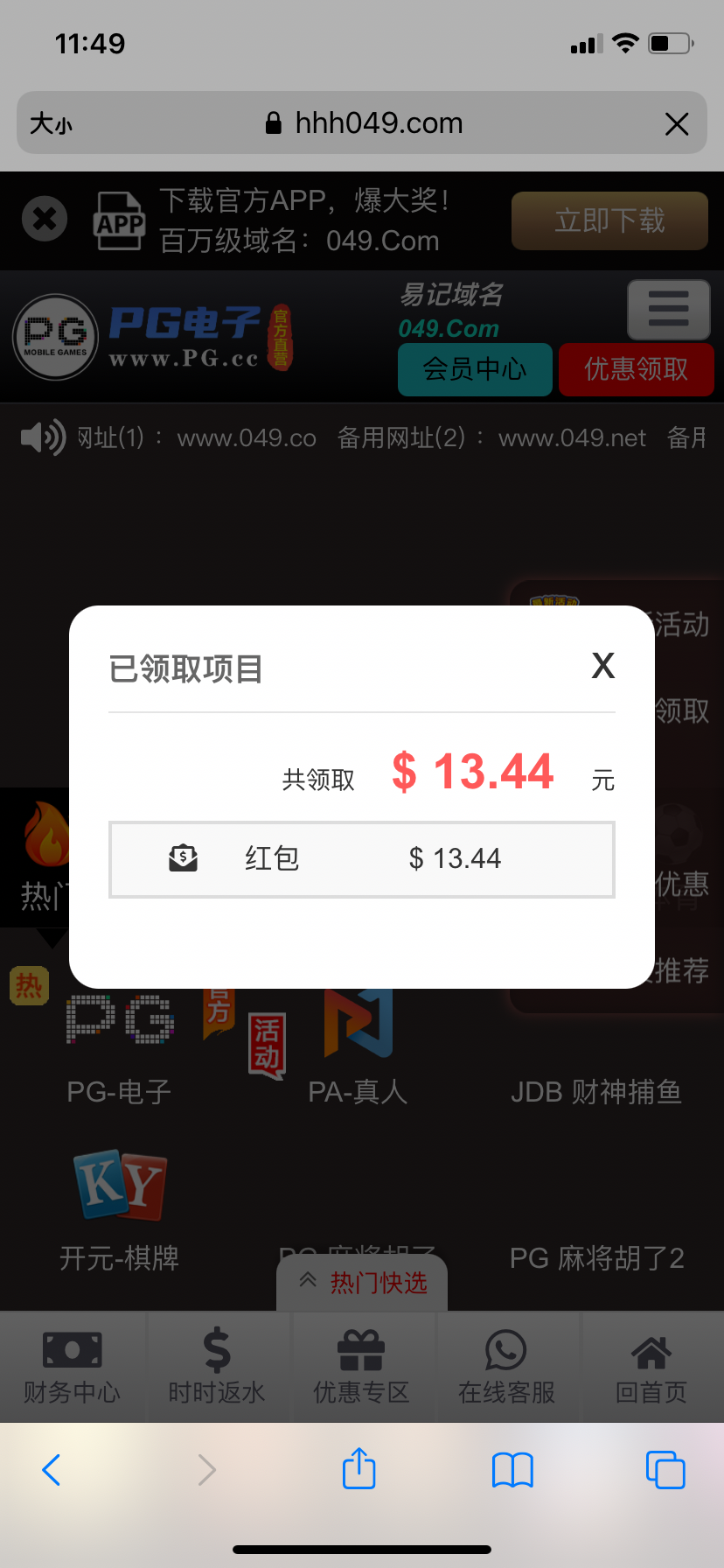Open 会员中心
724x1568 pixels.
(475, 369)
